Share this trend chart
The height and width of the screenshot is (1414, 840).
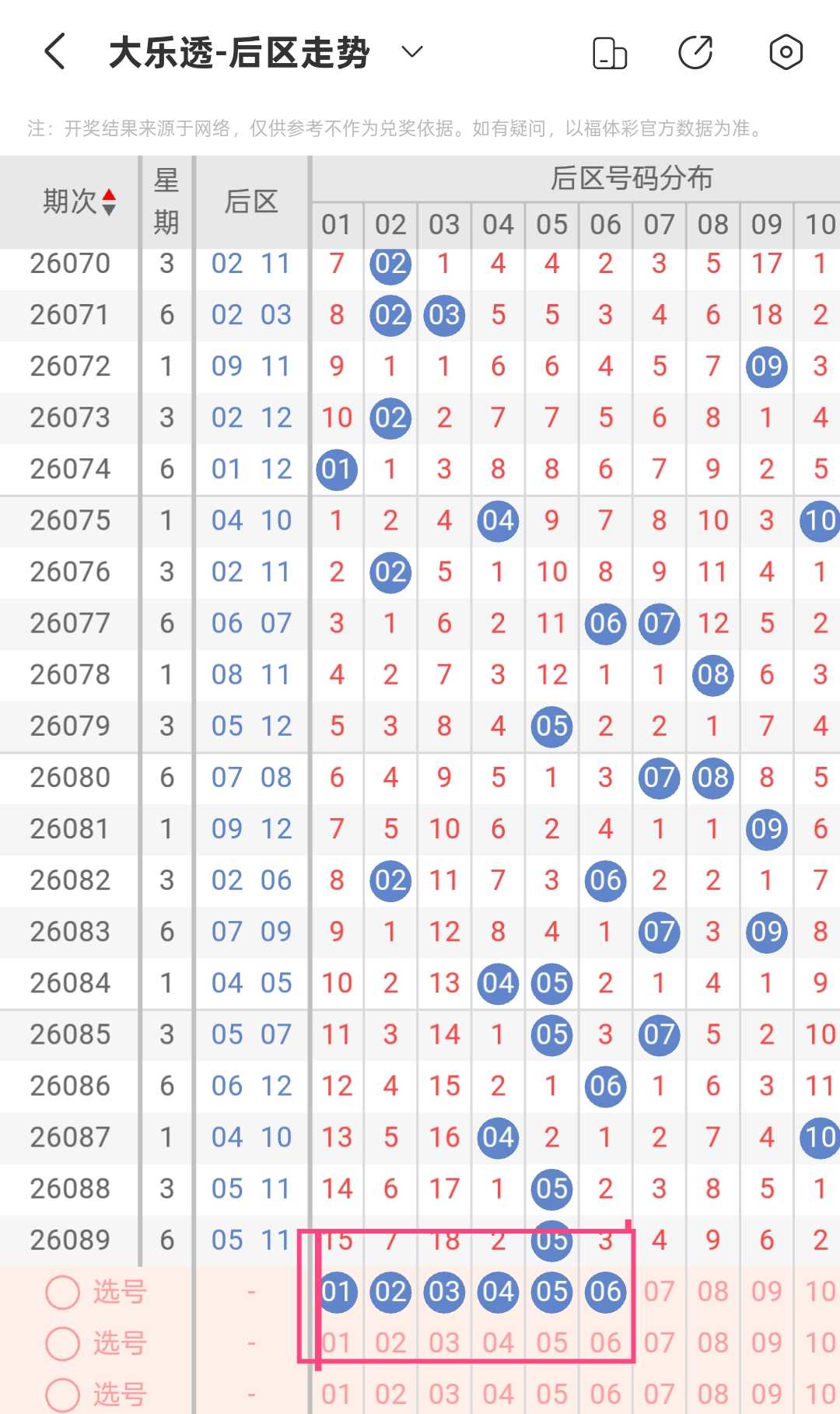(695, 53)
